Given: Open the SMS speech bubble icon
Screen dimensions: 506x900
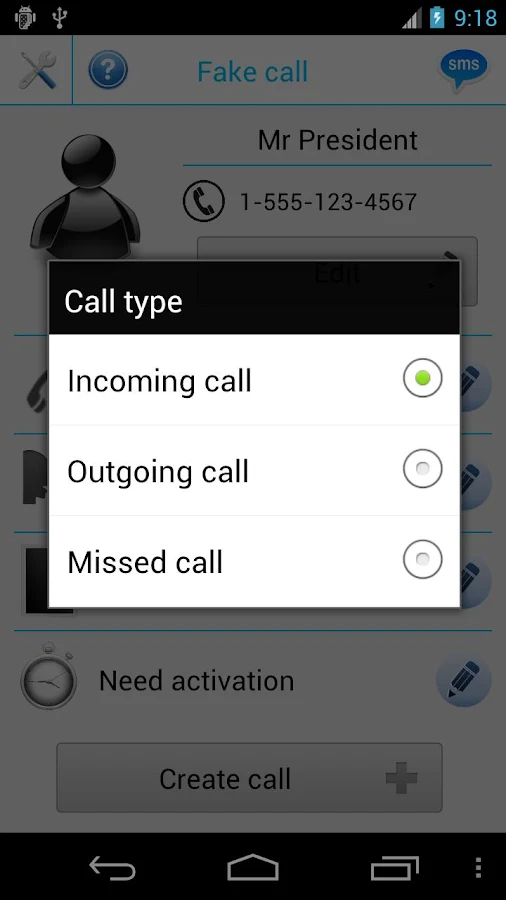Looking at the screenshot, I should pos(464,70).
